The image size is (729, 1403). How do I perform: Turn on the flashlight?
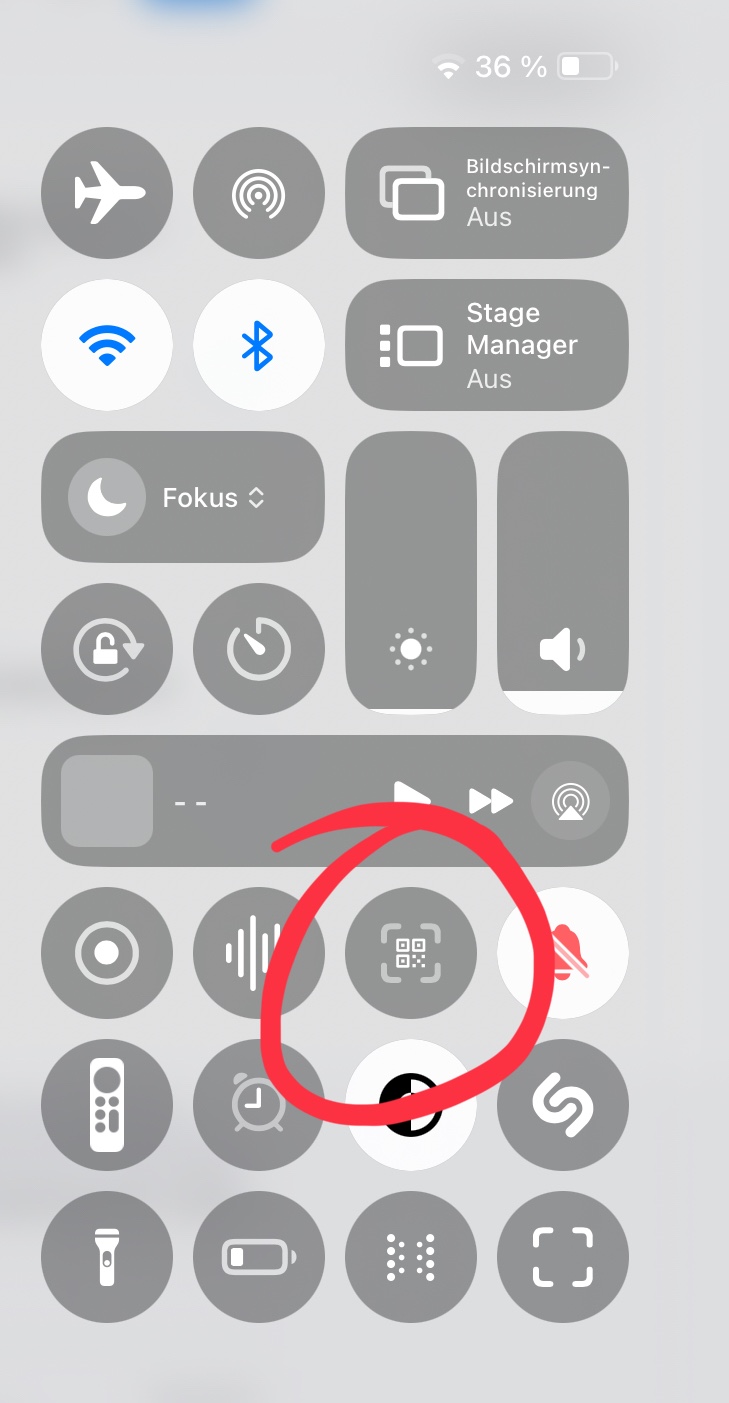pos(107,1258)
